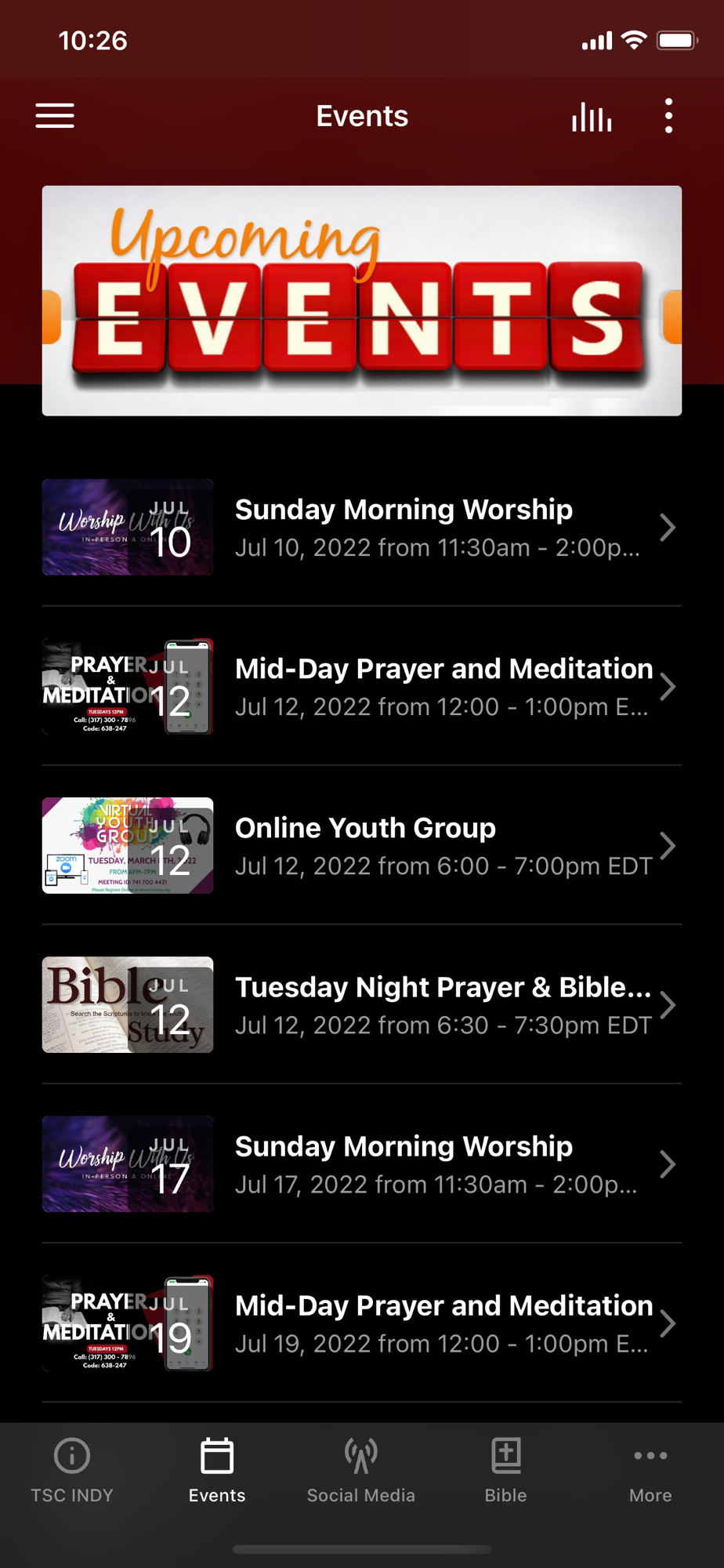
Task: Select the Events tab
Action: [x=217, y=1471]
